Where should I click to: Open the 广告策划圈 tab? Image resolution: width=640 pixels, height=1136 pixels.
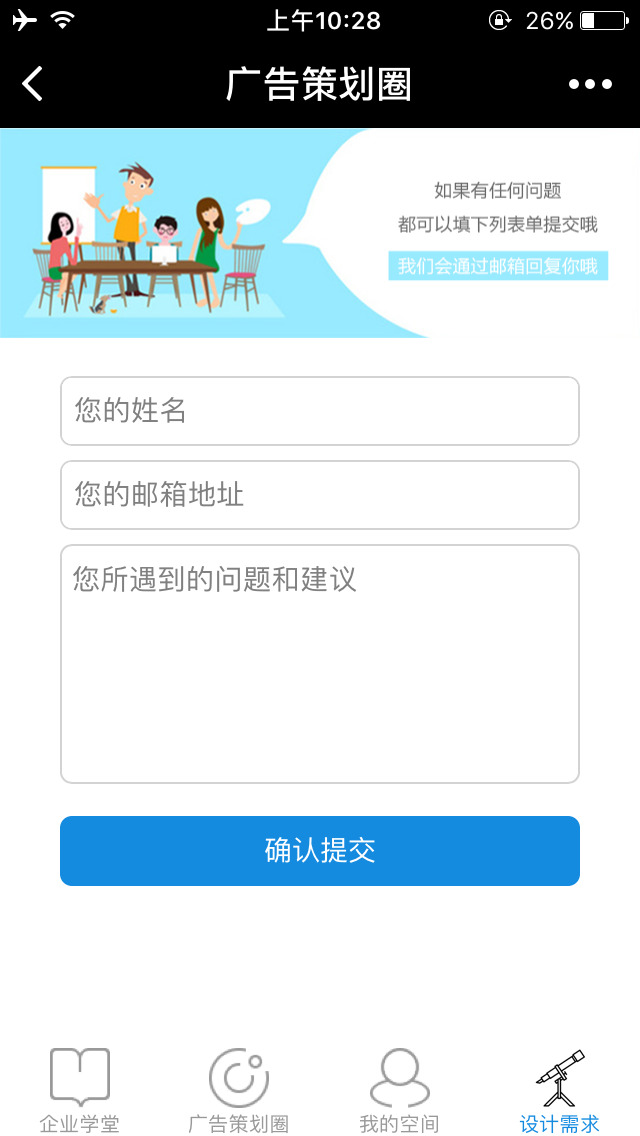tap(239, 1090)
